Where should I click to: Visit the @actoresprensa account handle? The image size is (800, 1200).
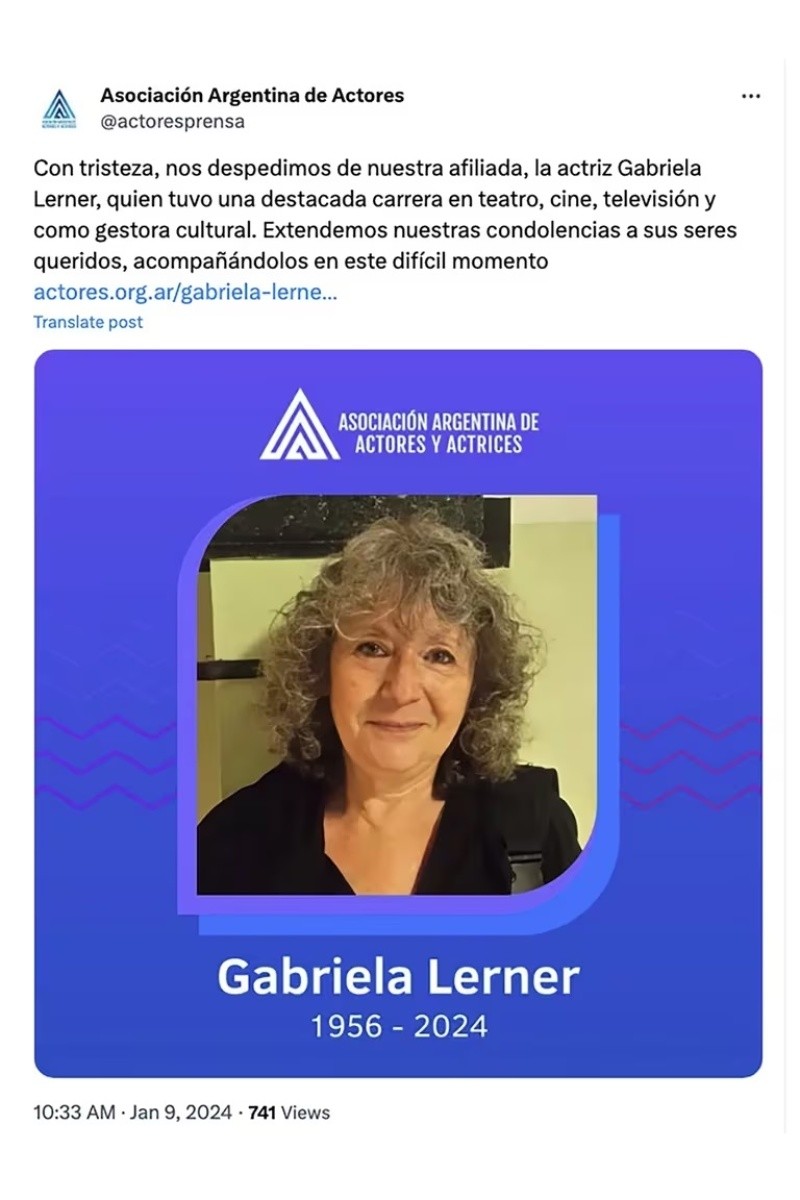(172, 122)
